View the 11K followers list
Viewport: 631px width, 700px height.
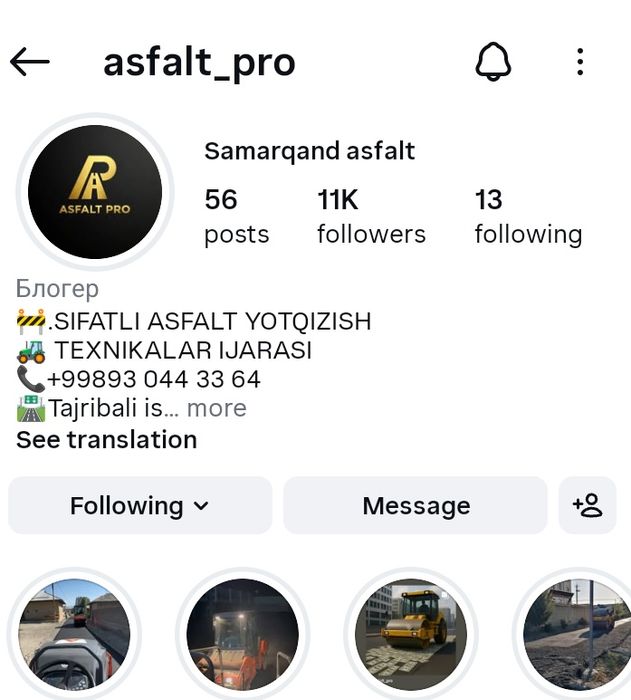click(x=371, y=216)
